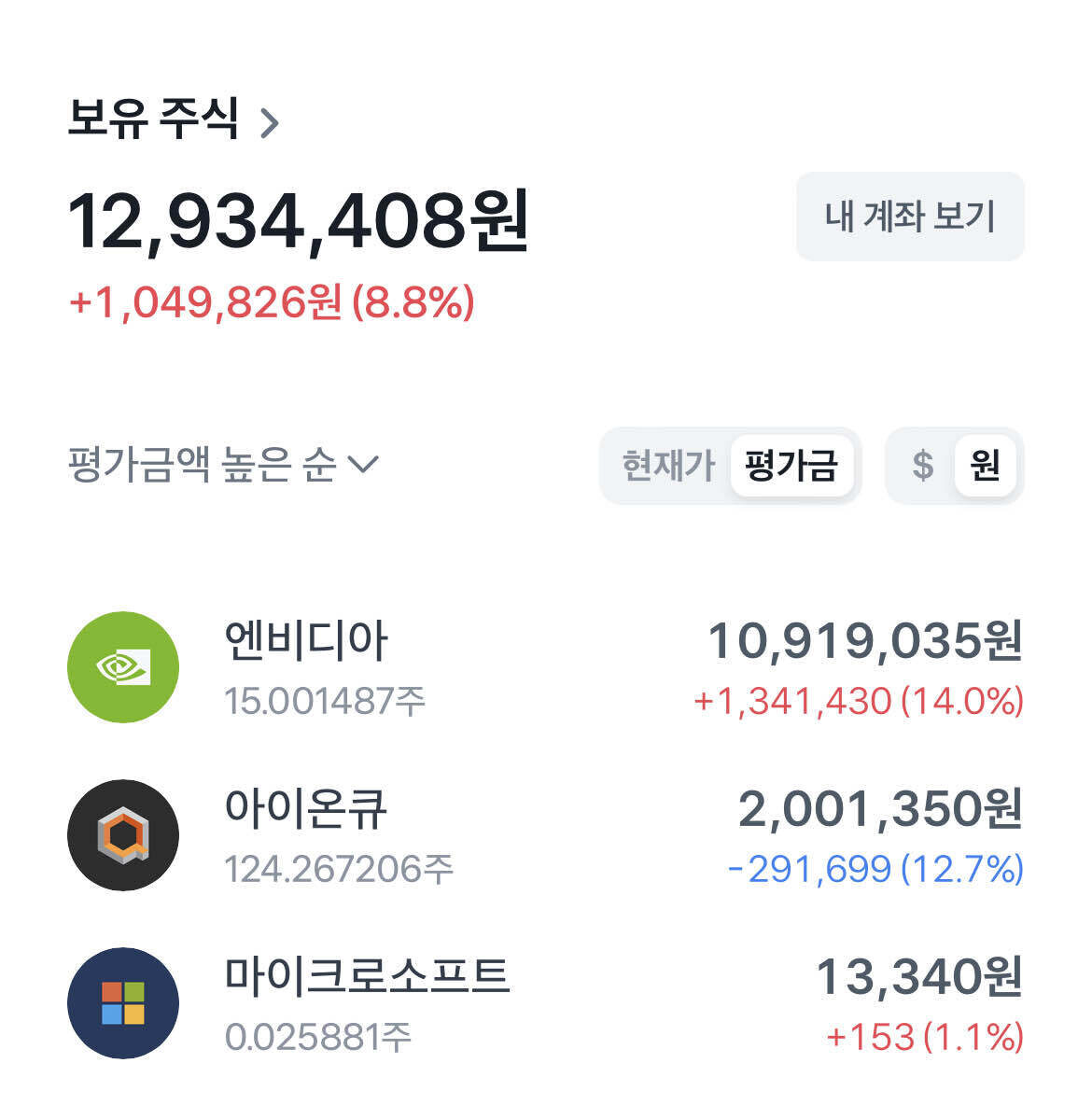Click the Microsoft four-square logo icon
Image resolution: width=1092 pixels, height=1105 pixels.
click(x=122, y=1001)
